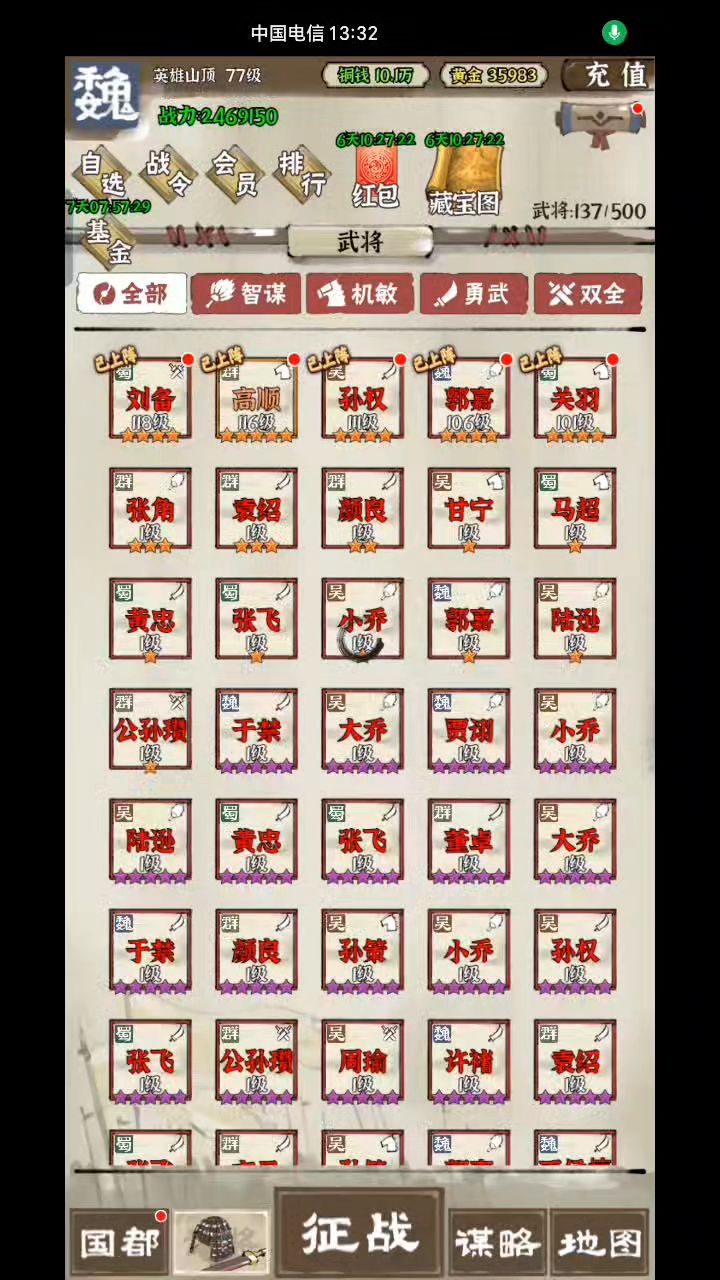
Task: Open the 谋略 strategy tab
Action: [497, 1243]
